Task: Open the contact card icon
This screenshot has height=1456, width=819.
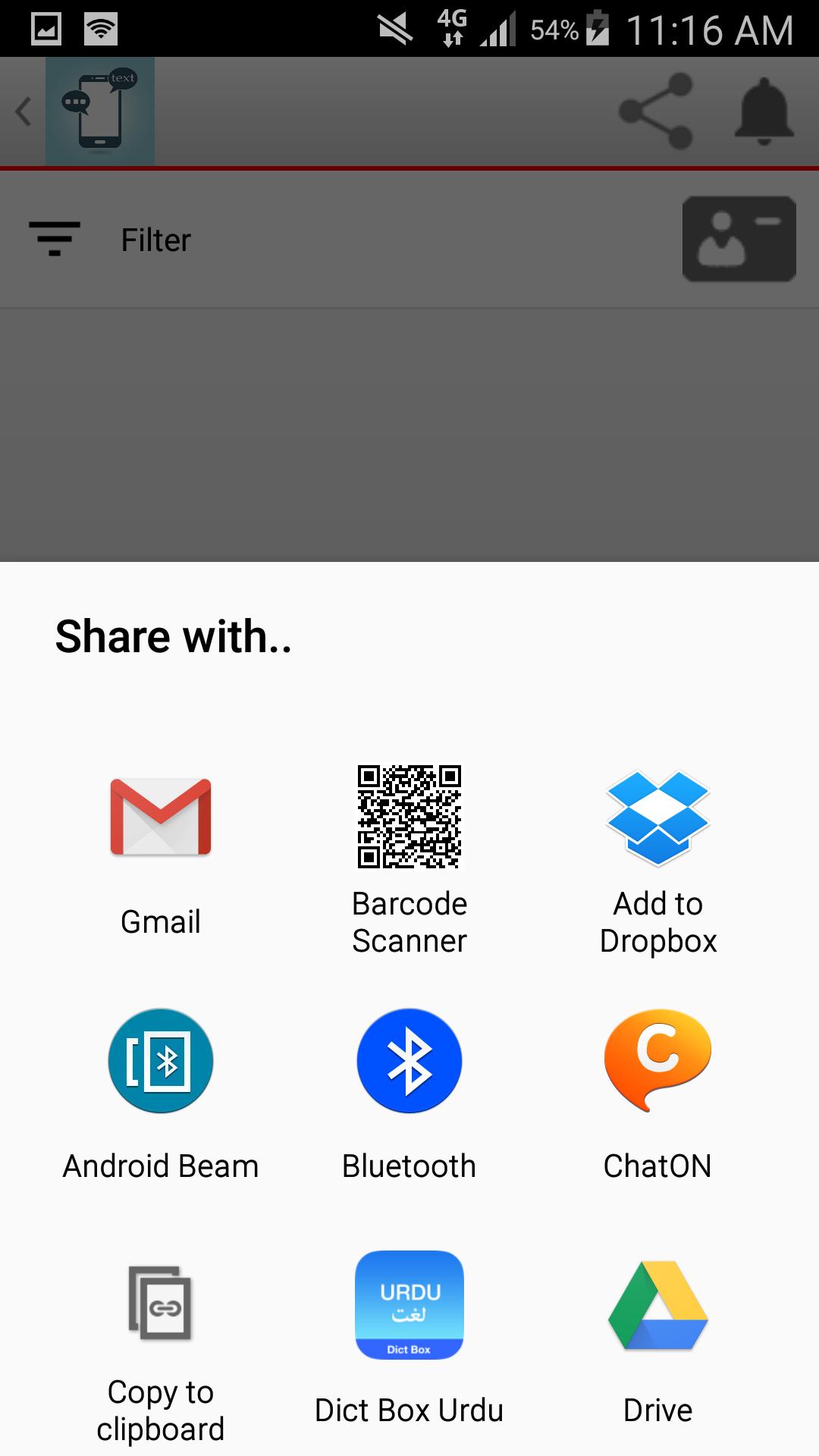Action: (739, 240)
